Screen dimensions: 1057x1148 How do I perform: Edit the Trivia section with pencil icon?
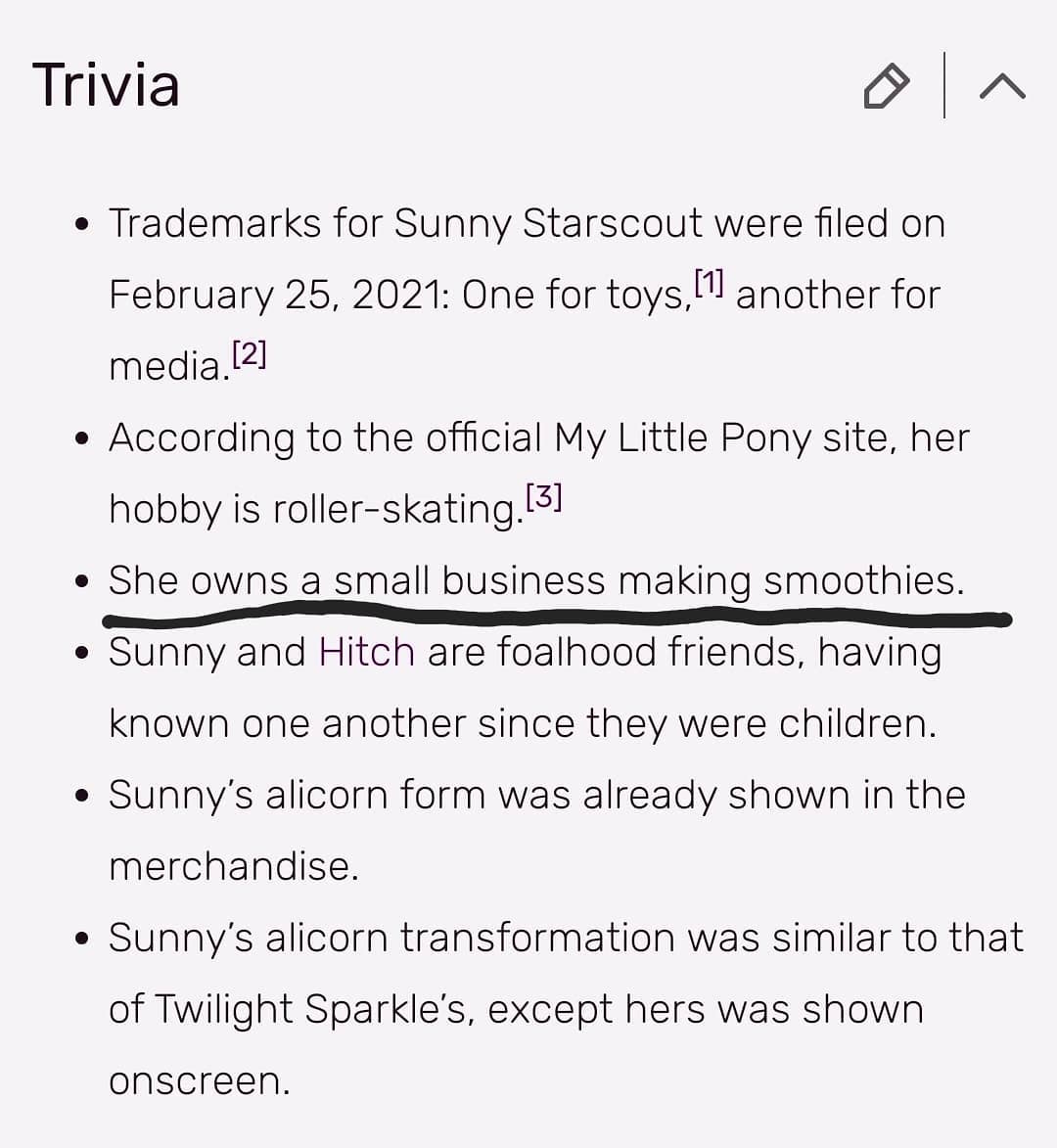(x=887, y=86)
